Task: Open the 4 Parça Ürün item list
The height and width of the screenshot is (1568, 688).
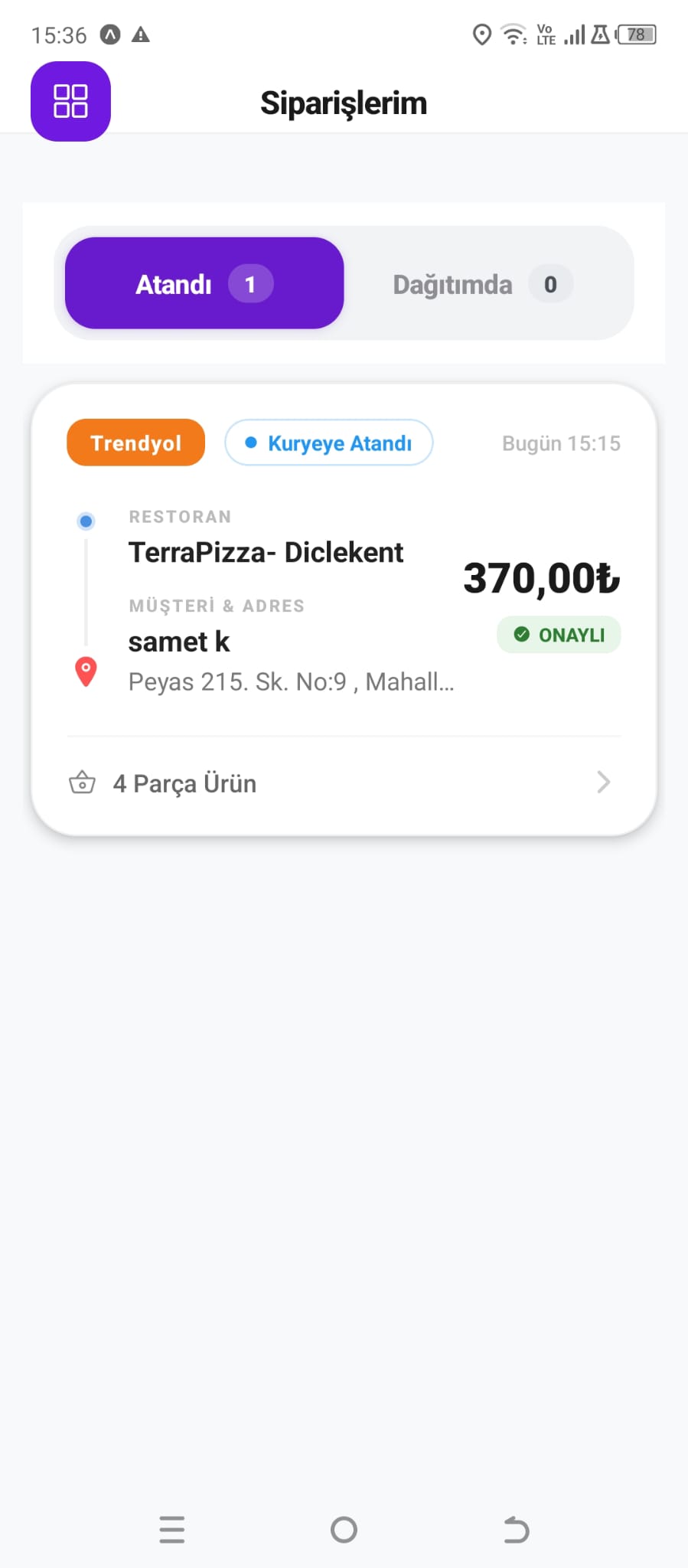Action: pyautogui.click(x=184, y=782)
